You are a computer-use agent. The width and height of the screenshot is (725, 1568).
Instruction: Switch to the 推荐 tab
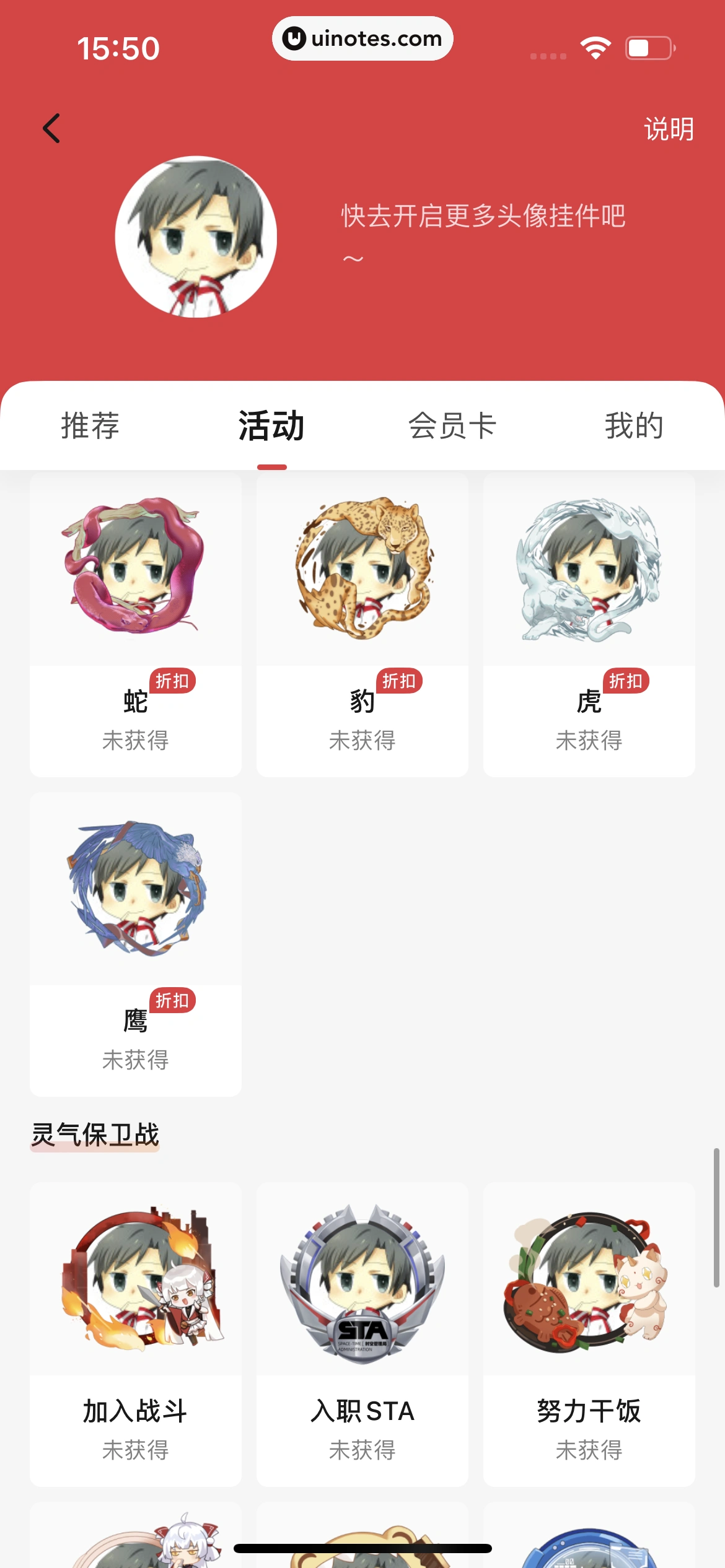[89, 425]
